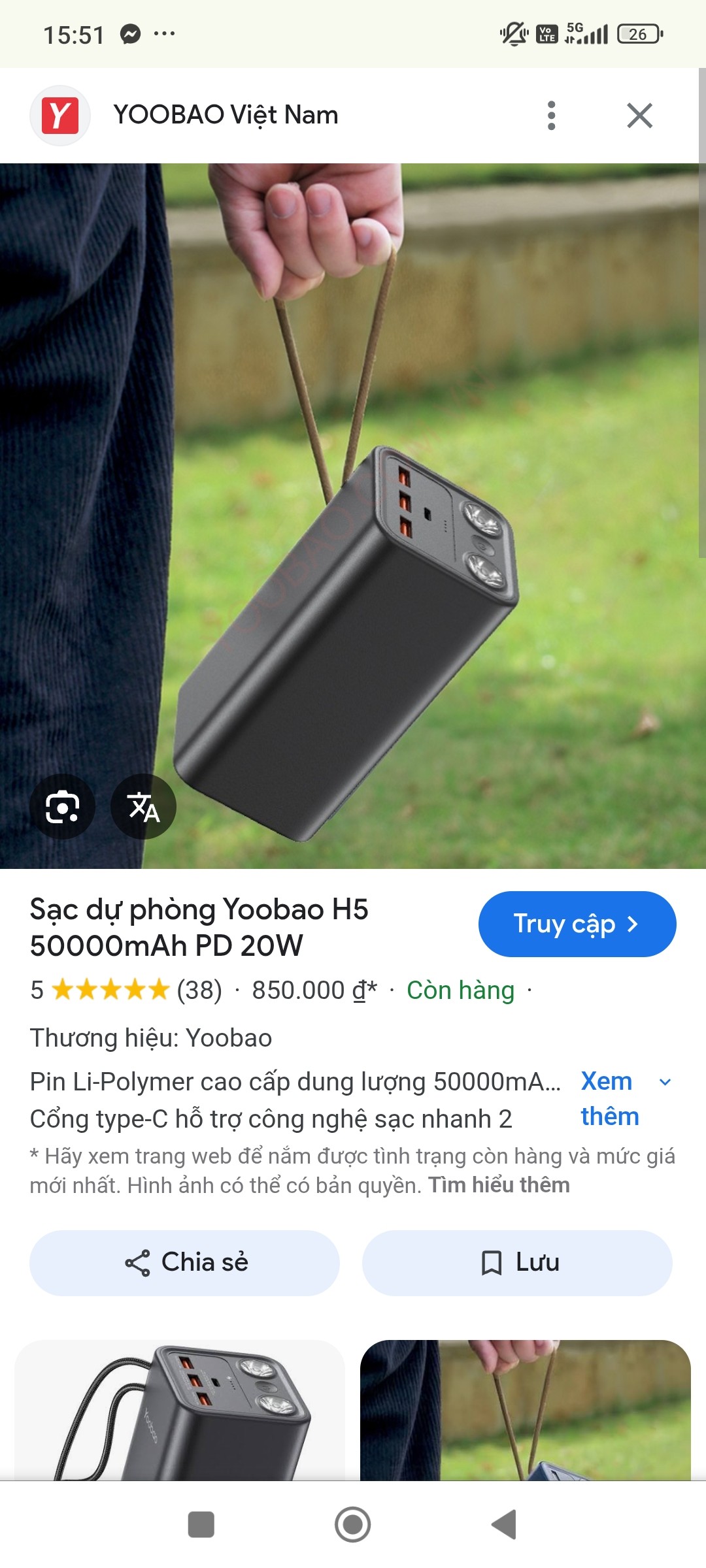Share this product via Chia sẻ
The image size is (706, 1568).
pos(184,1262)
